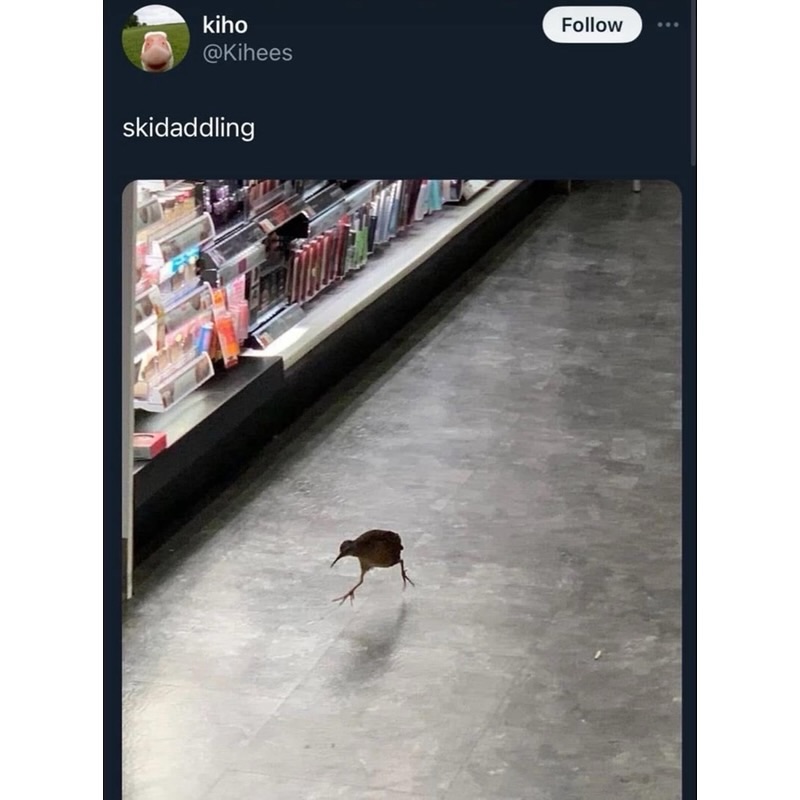The height and width of the screenshot is (800, 800).
Task: Open the @Kihees profile by its handle
Action: (x=247, y=53)
